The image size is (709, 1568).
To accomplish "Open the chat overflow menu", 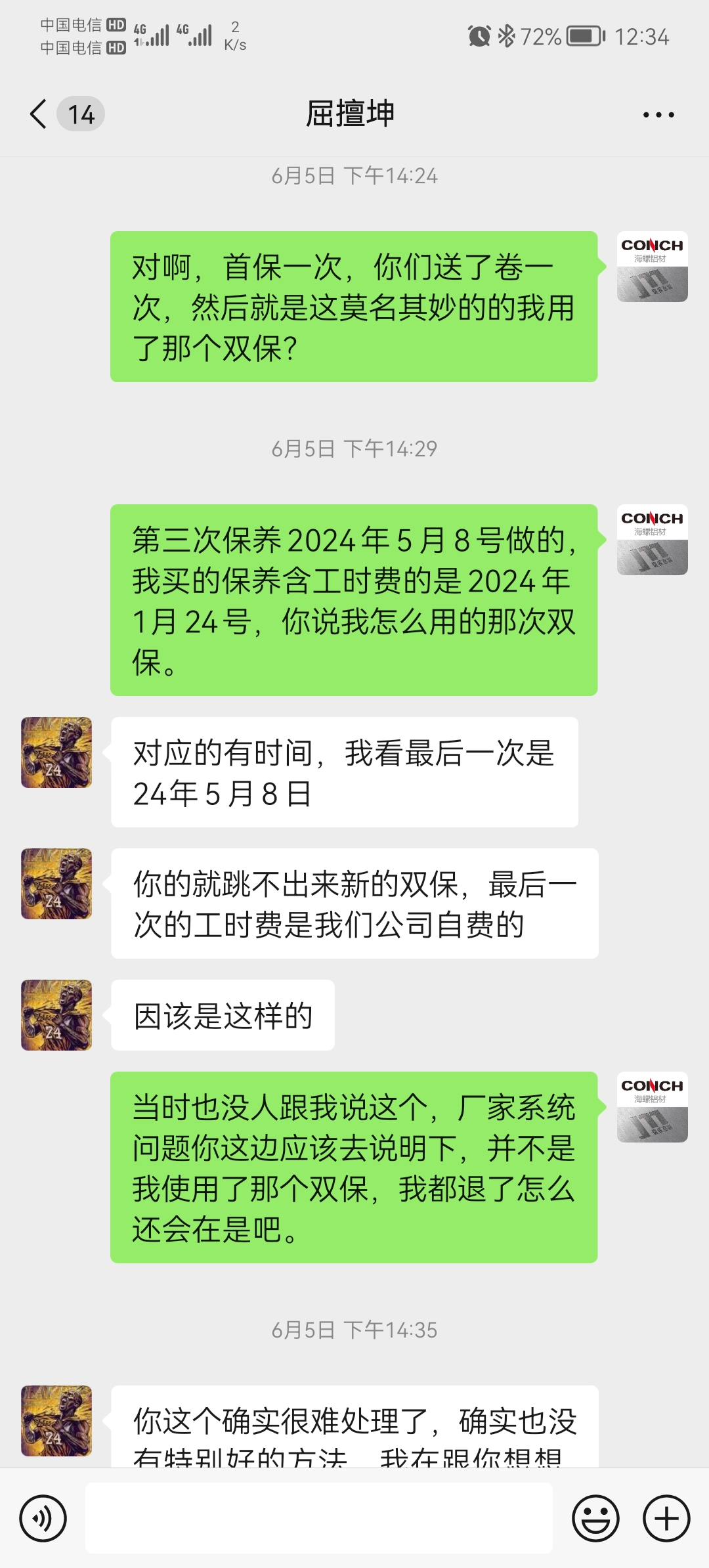I will 658,115.
